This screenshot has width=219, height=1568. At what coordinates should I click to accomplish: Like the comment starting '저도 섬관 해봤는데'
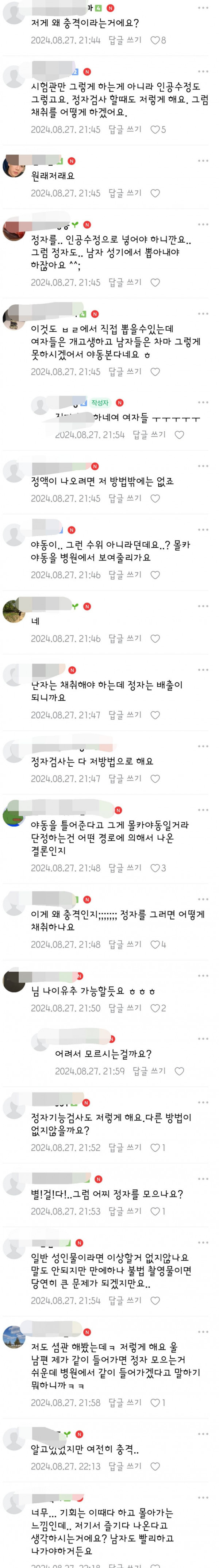[x=155, y=1402]
